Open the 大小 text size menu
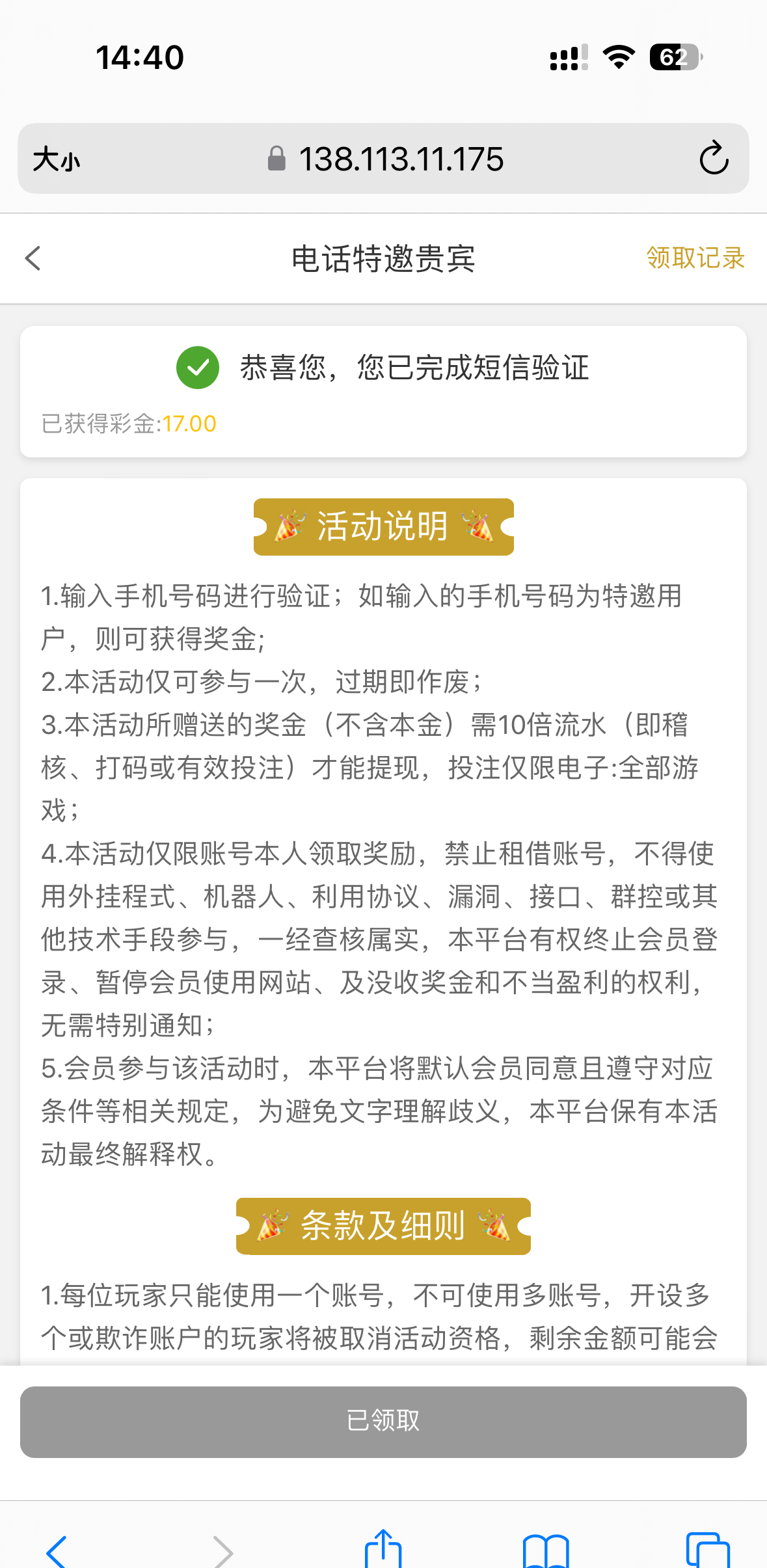The height and width of the screenshot is (1568, 767). coord(57,159)
